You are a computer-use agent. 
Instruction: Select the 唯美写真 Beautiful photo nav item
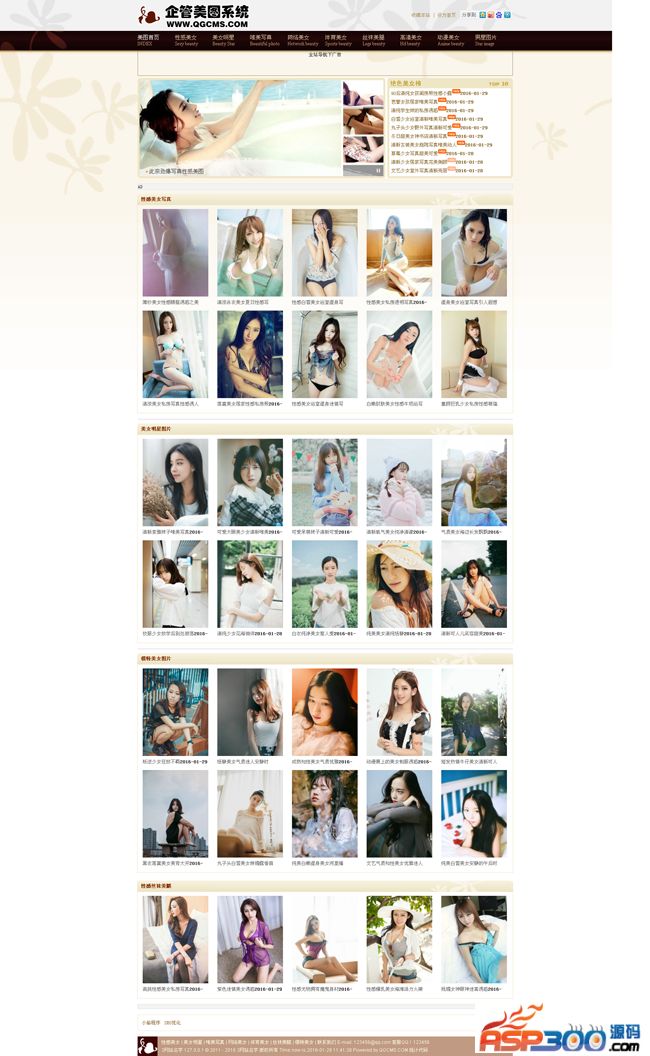262,40
